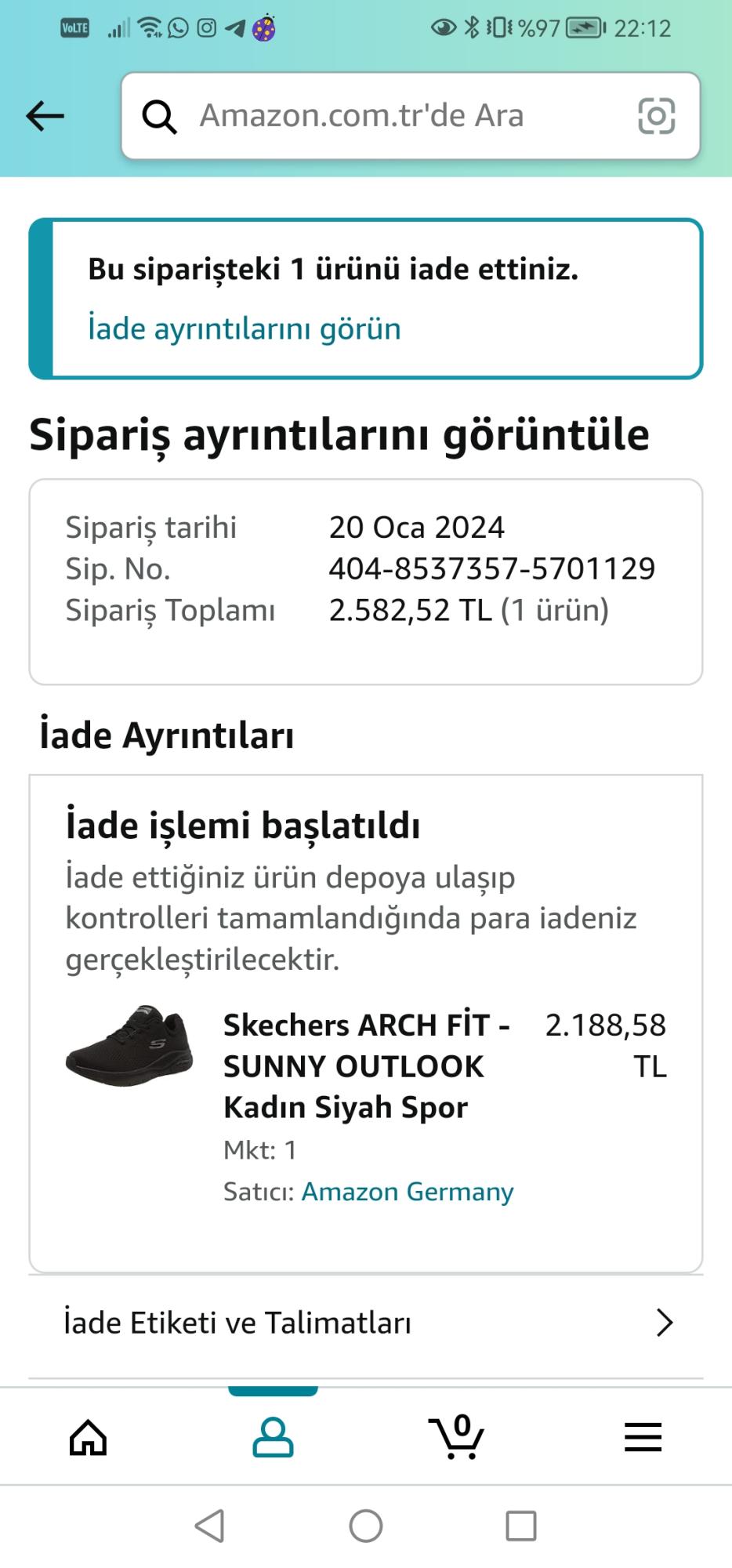The image size is (732, 1568).
Task: Visit the Amazon Germany seller page
Action: (x=408, y=1192)
